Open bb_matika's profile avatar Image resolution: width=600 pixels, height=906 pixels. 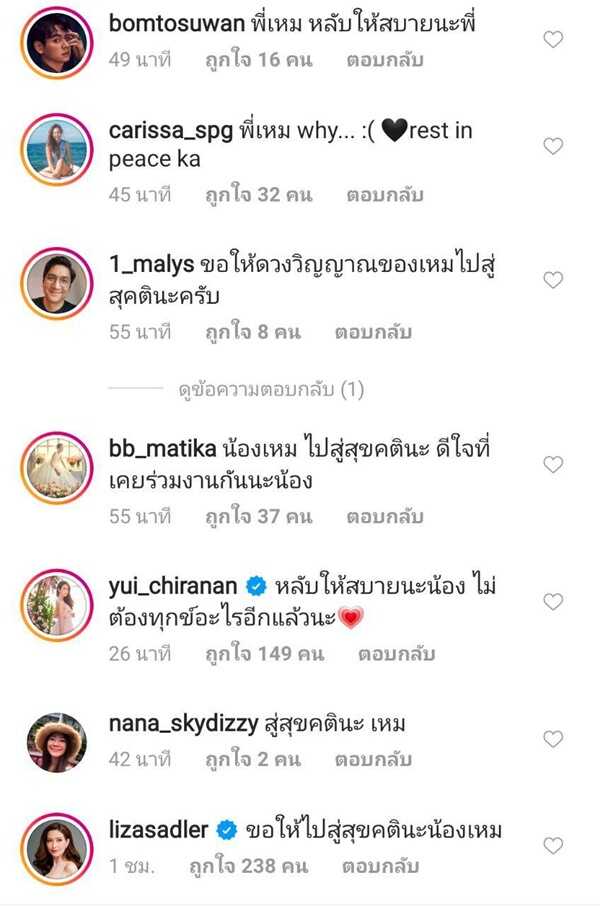[56, 467]
